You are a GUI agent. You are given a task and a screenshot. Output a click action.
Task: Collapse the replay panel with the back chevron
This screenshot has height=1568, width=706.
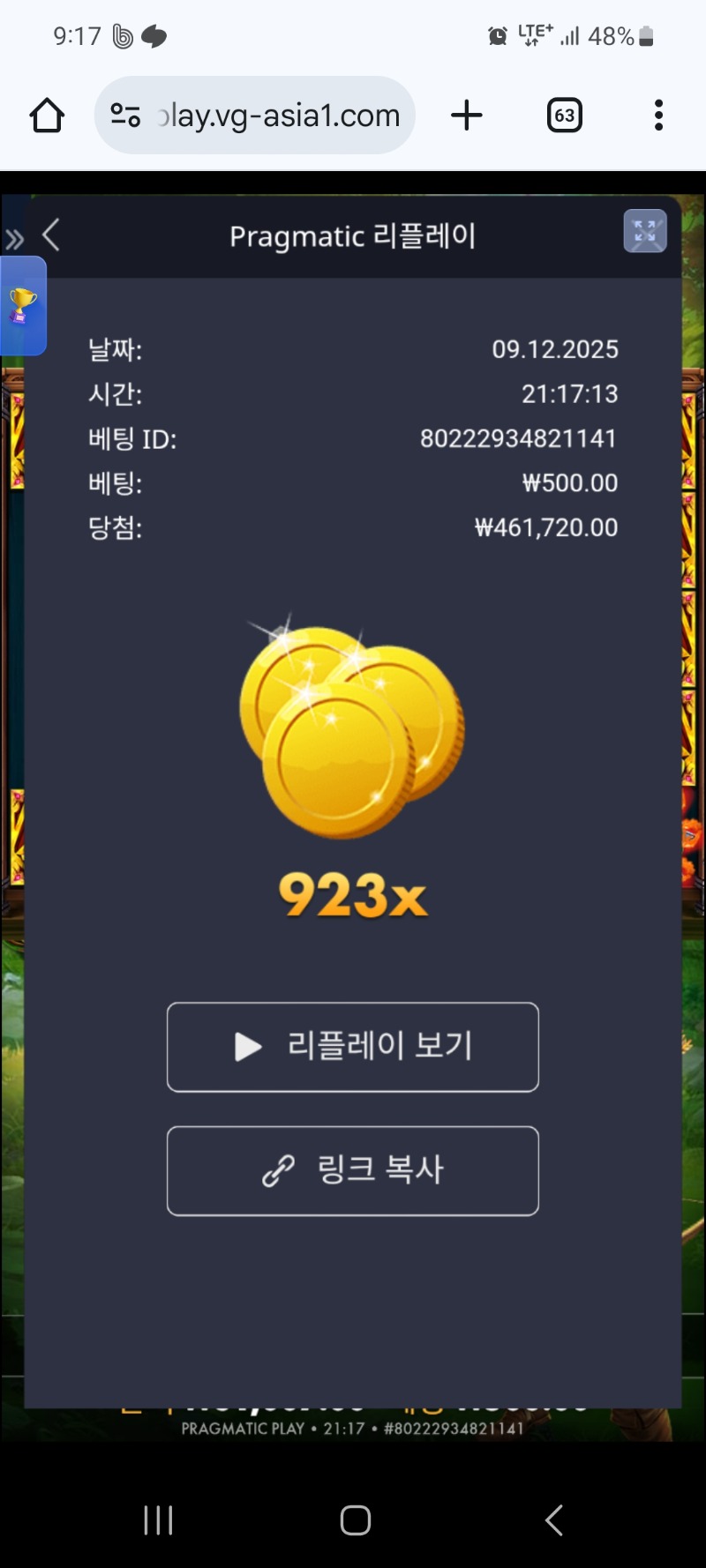coord(51,235)
